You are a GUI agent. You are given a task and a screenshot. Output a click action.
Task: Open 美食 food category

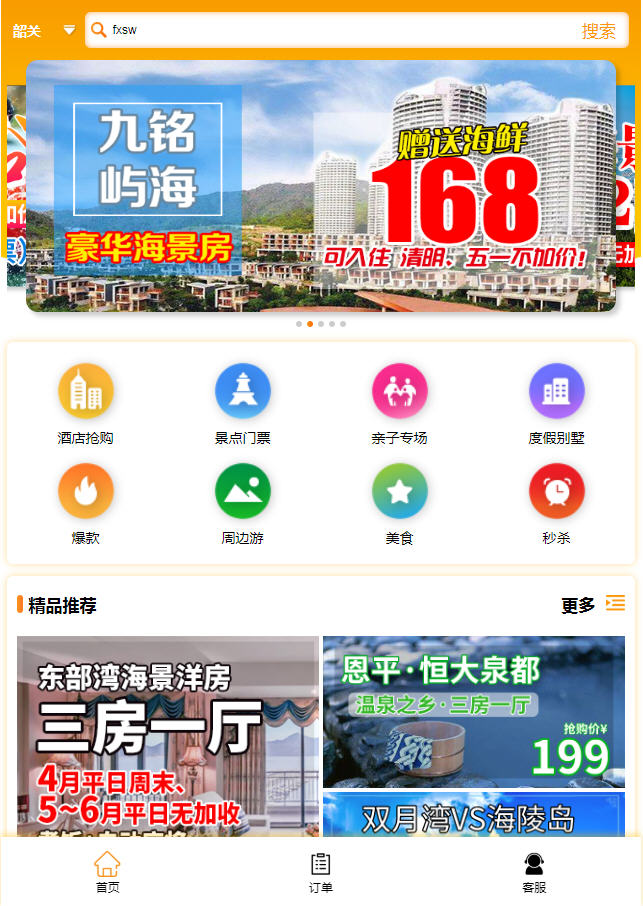click(399, 504)
